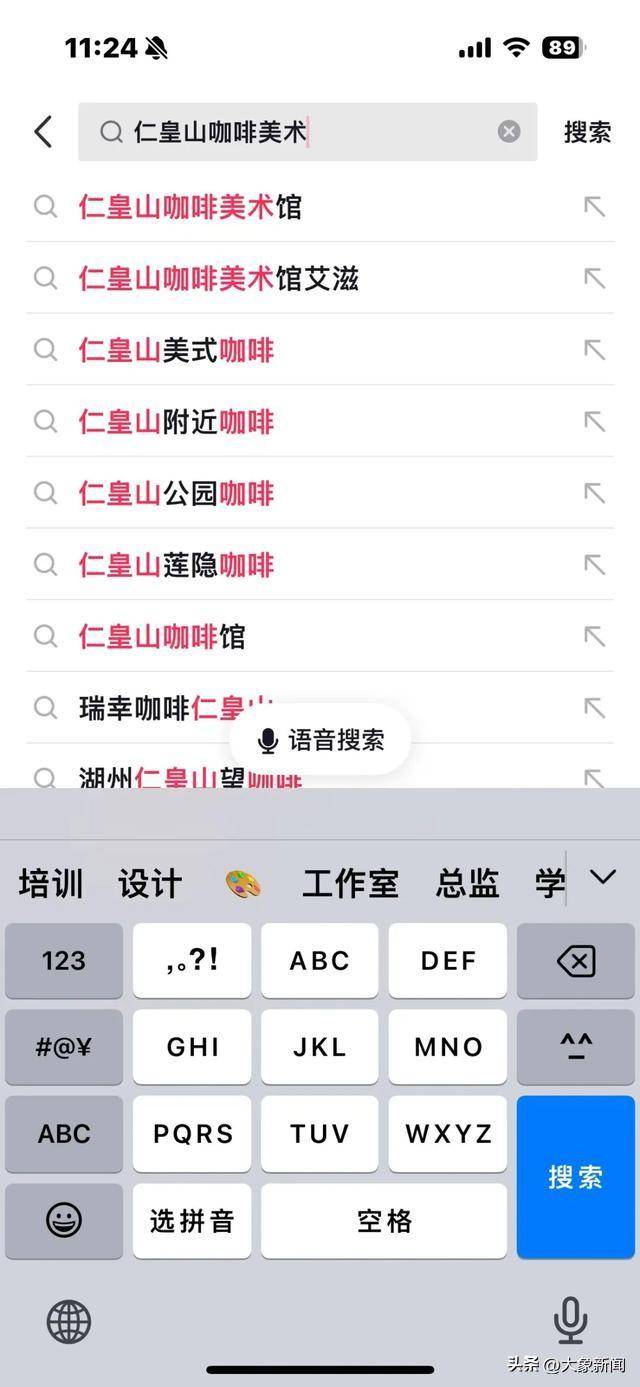Focus the search field containing 仁皇山咖啡美术

point(300,132)
